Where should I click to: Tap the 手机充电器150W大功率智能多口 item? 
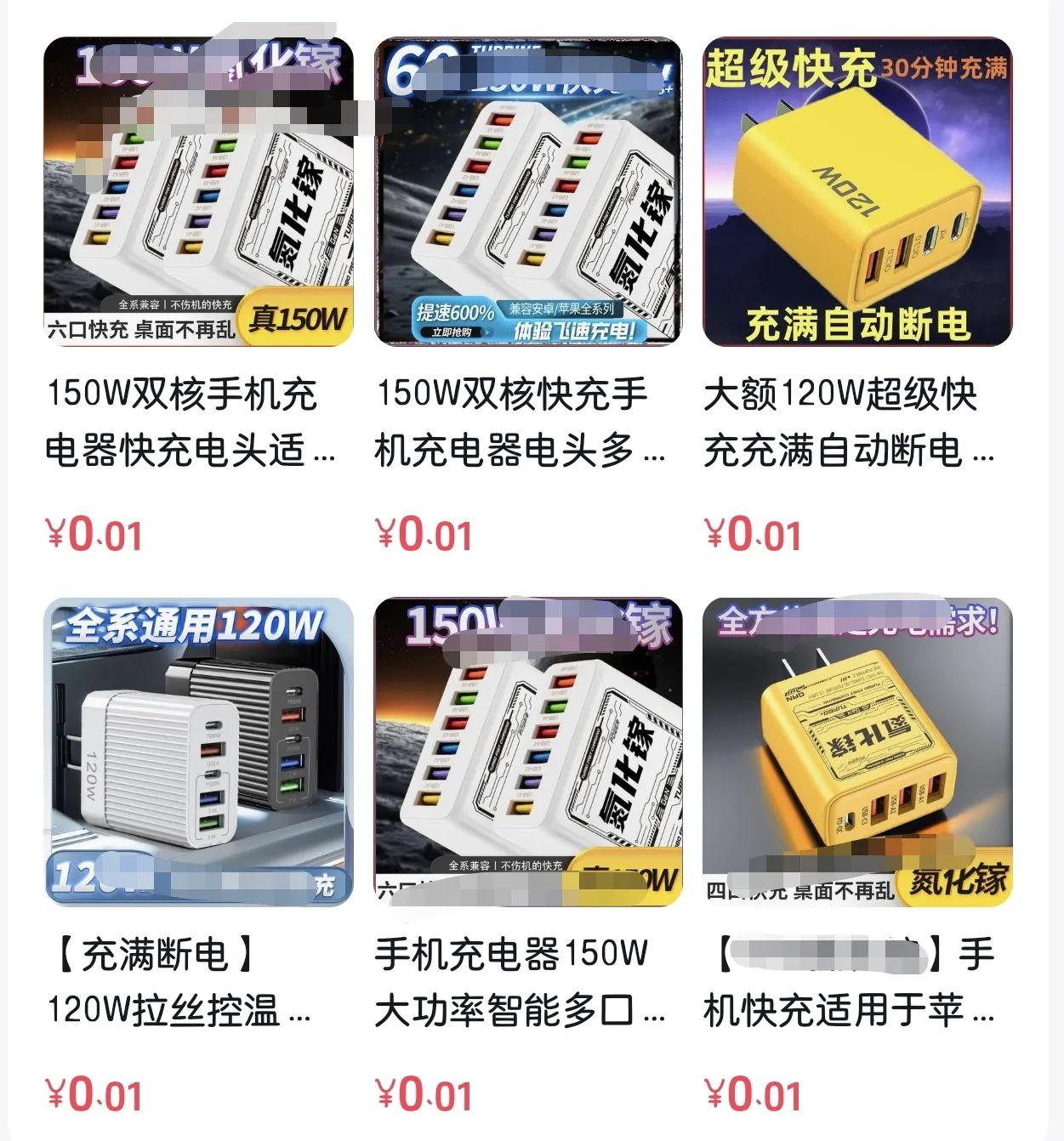pos(528,752)
